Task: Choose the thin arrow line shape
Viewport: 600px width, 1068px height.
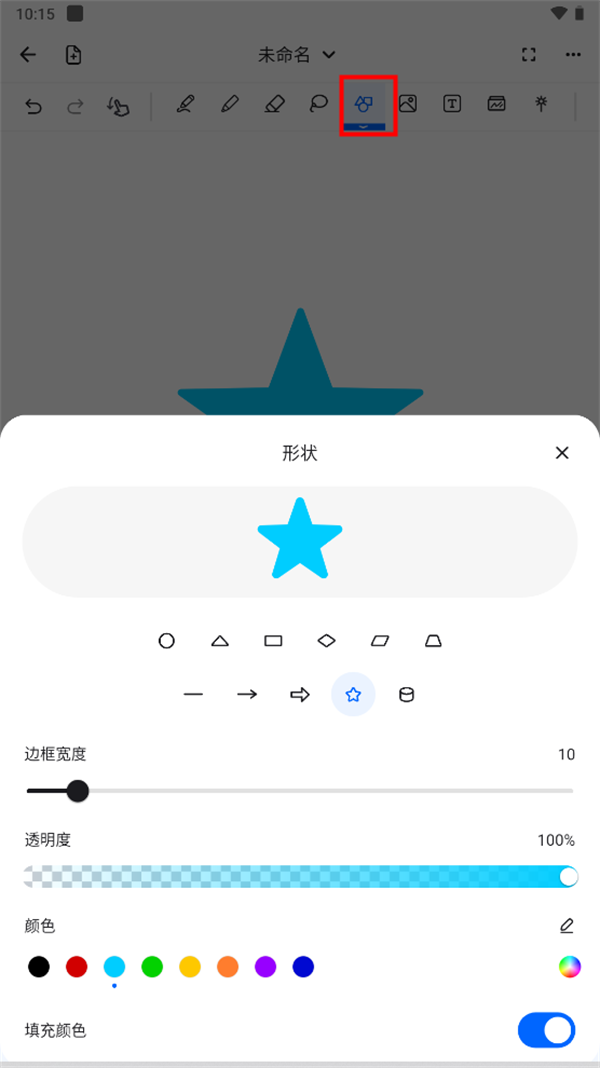Action: click(247, 695)
